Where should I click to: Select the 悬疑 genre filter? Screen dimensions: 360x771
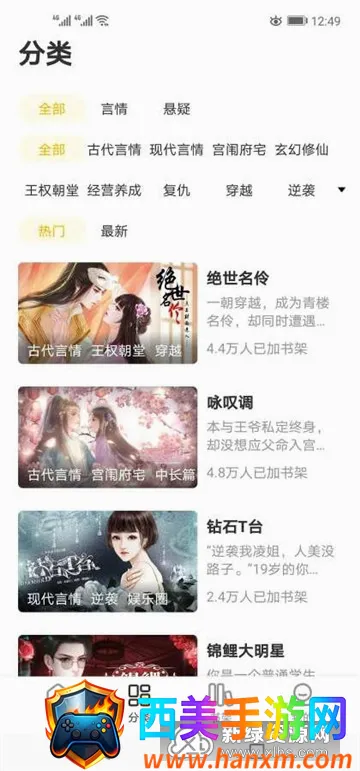[177, 109]
